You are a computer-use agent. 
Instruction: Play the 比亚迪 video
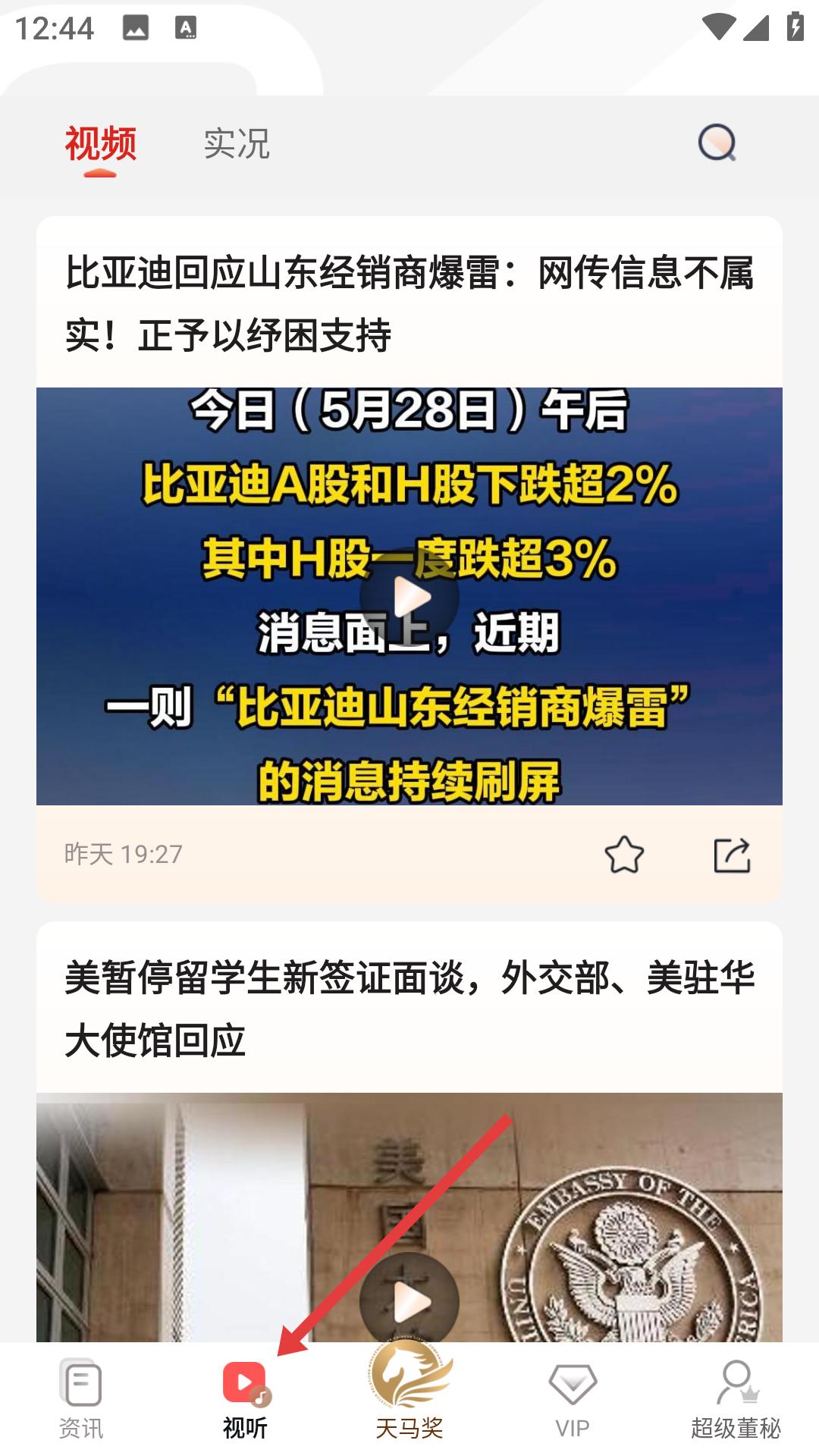coord(409,597)
